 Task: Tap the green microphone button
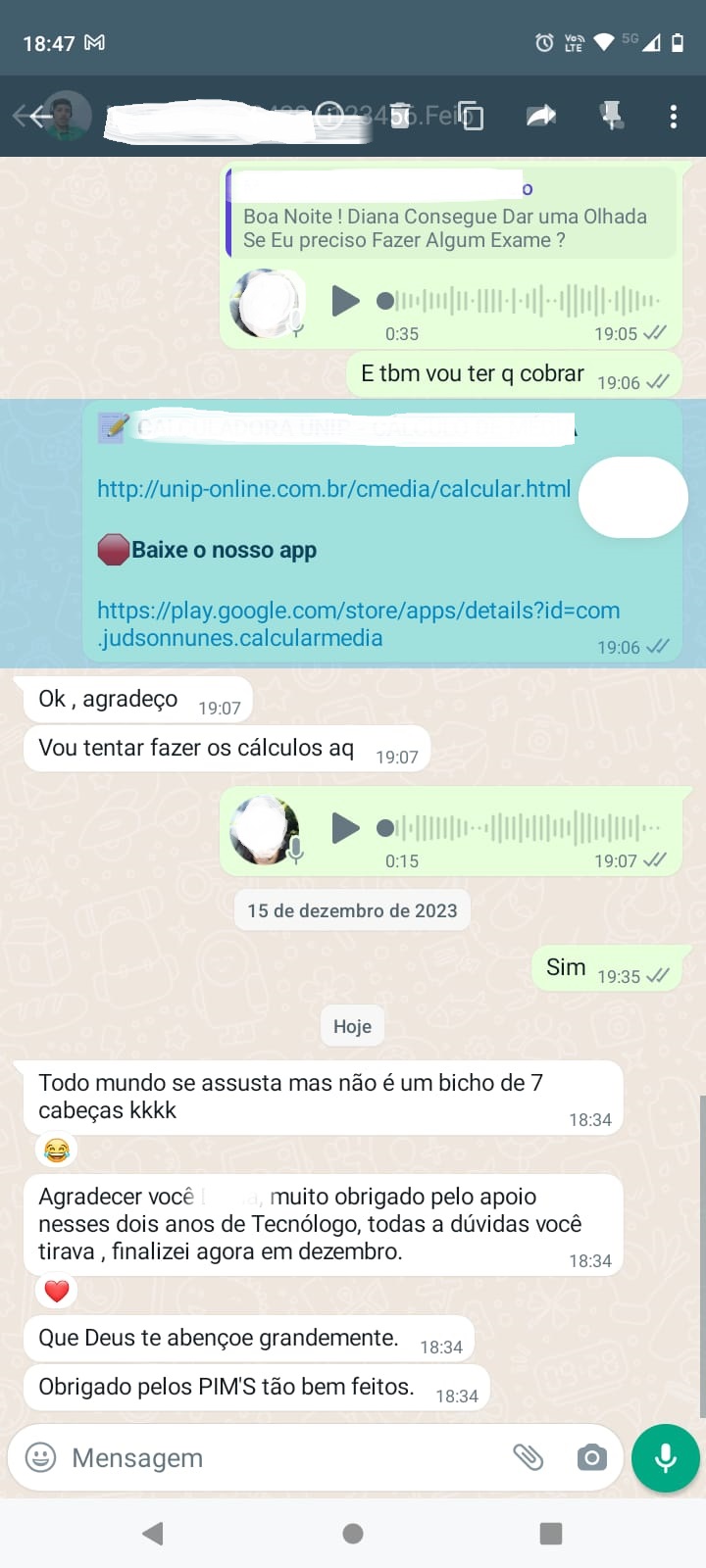click(665, 1457)
